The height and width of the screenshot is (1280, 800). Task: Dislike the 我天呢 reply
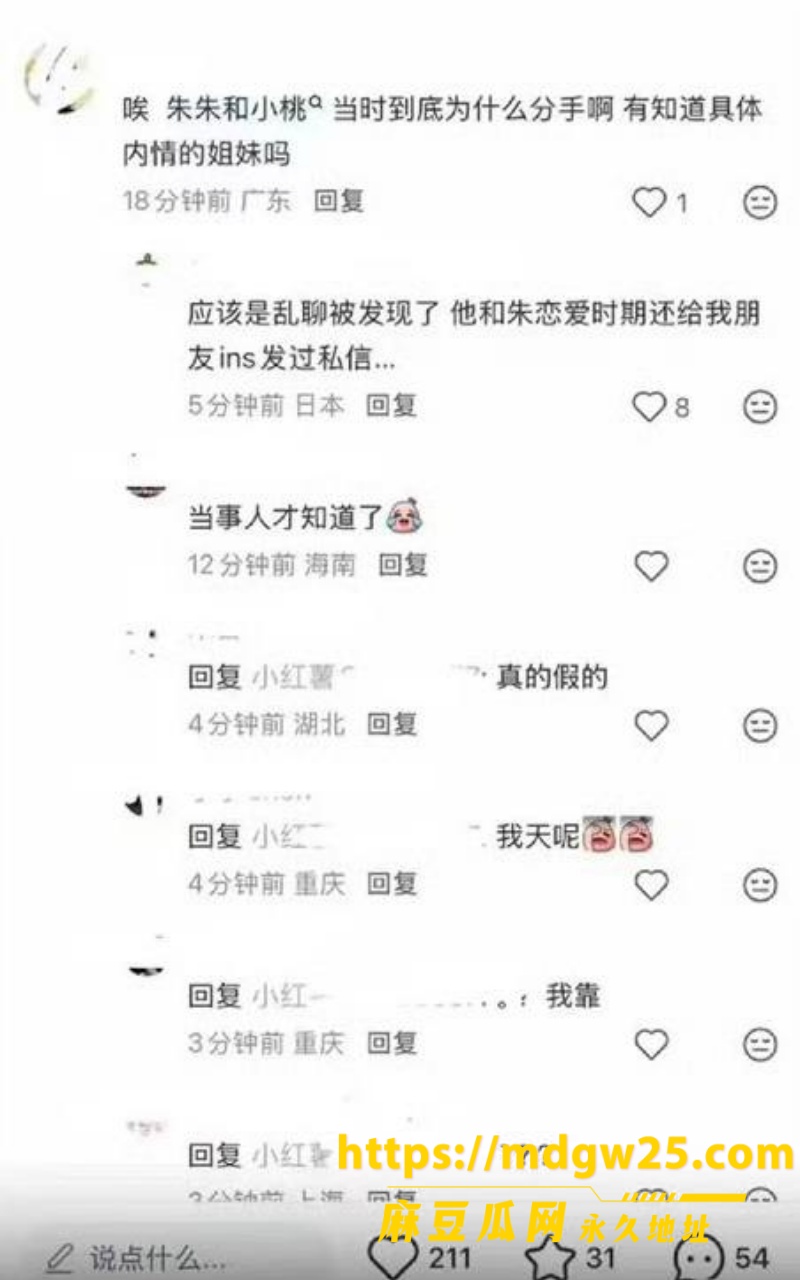[761, 884]
